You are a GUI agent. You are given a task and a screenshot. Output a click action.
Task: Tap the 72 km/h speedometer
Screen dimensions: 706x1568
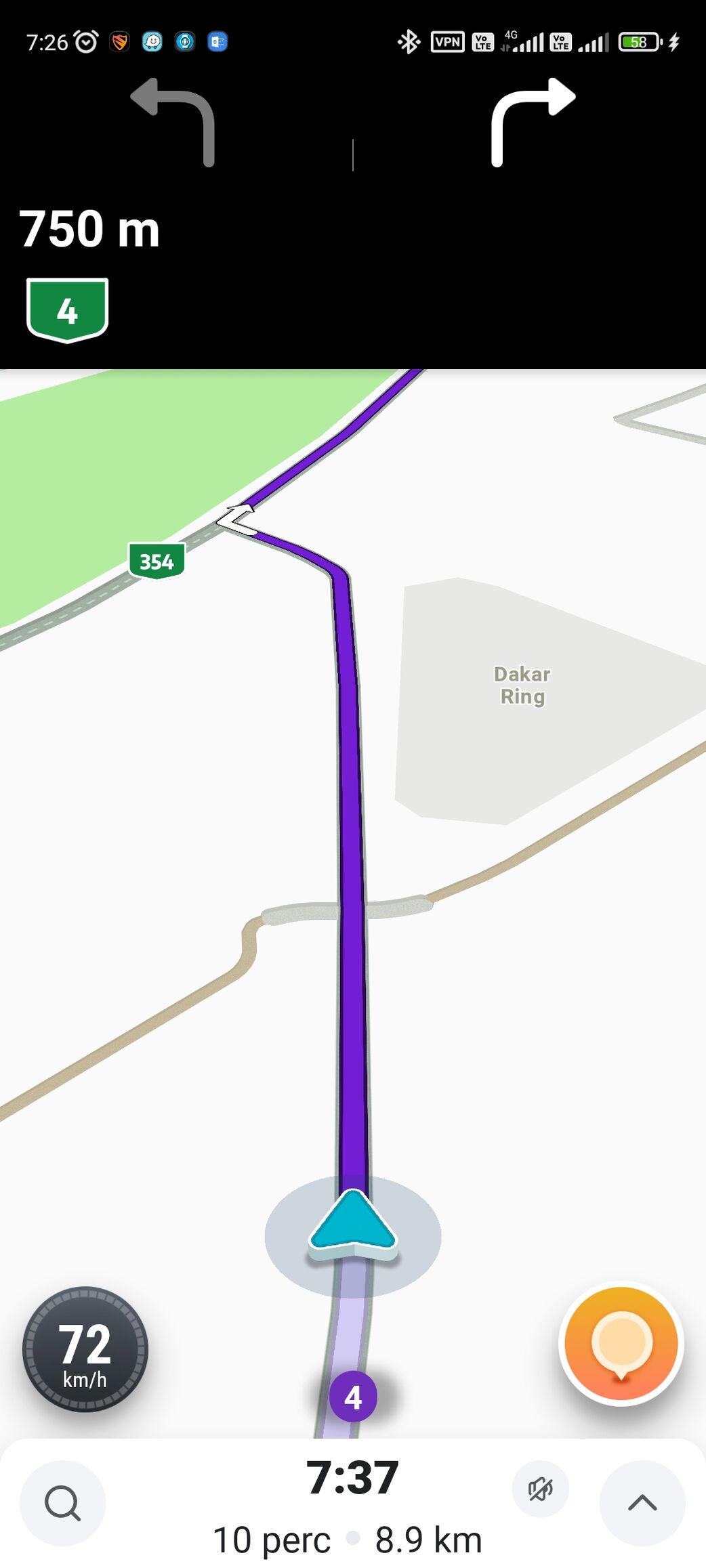(x=85, y=1349)
